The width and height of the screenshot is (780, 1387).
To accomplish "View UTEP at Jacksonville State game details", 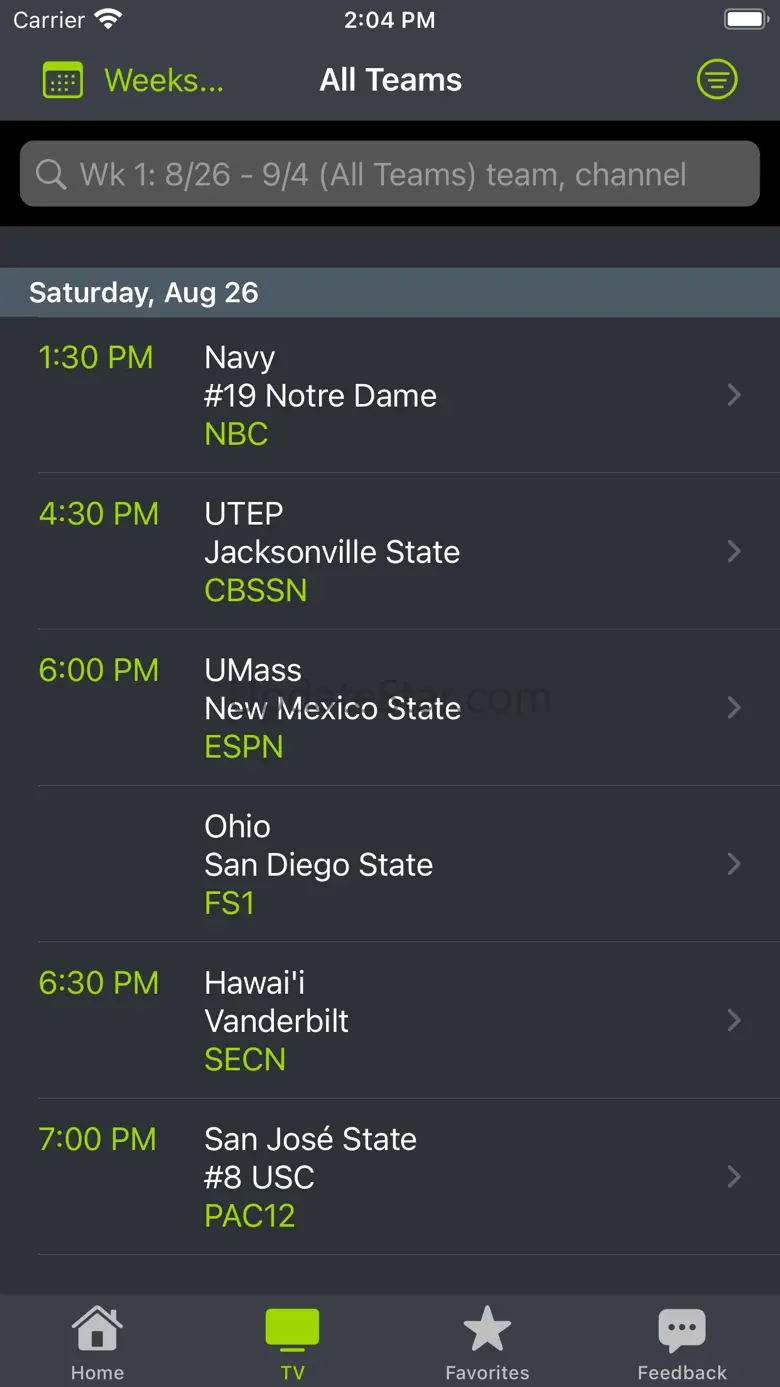I will [390, 551].
